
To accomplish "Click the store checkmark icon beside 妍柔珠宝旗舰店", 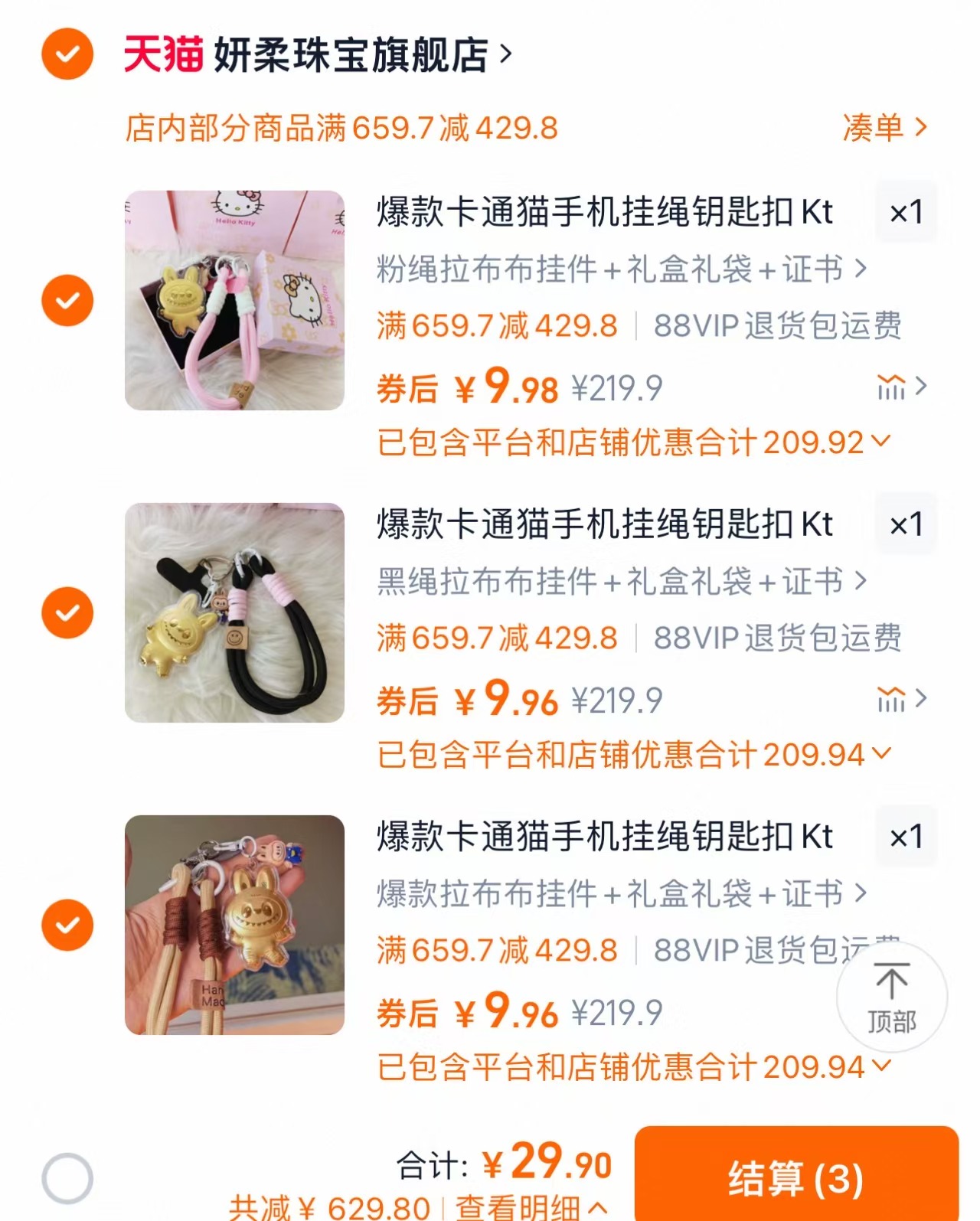I will click(66, 55).
